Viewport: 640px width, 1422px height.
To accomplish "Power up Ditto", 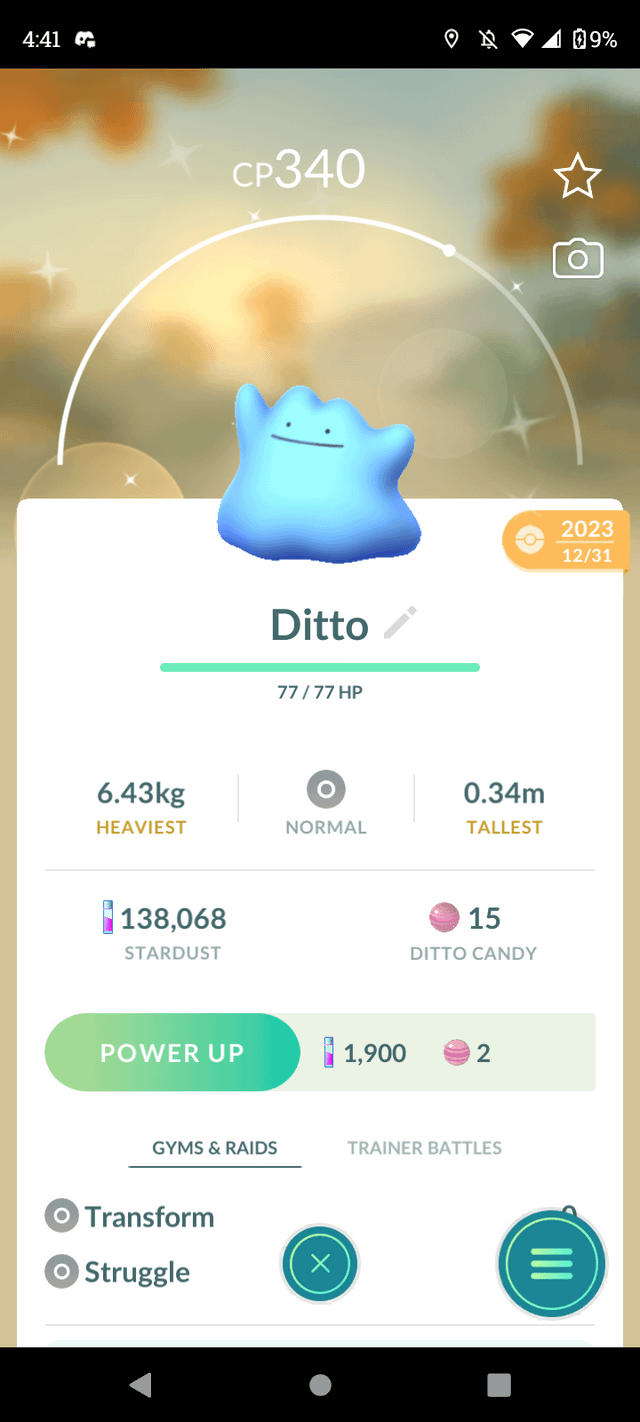I will (172, 1052).
